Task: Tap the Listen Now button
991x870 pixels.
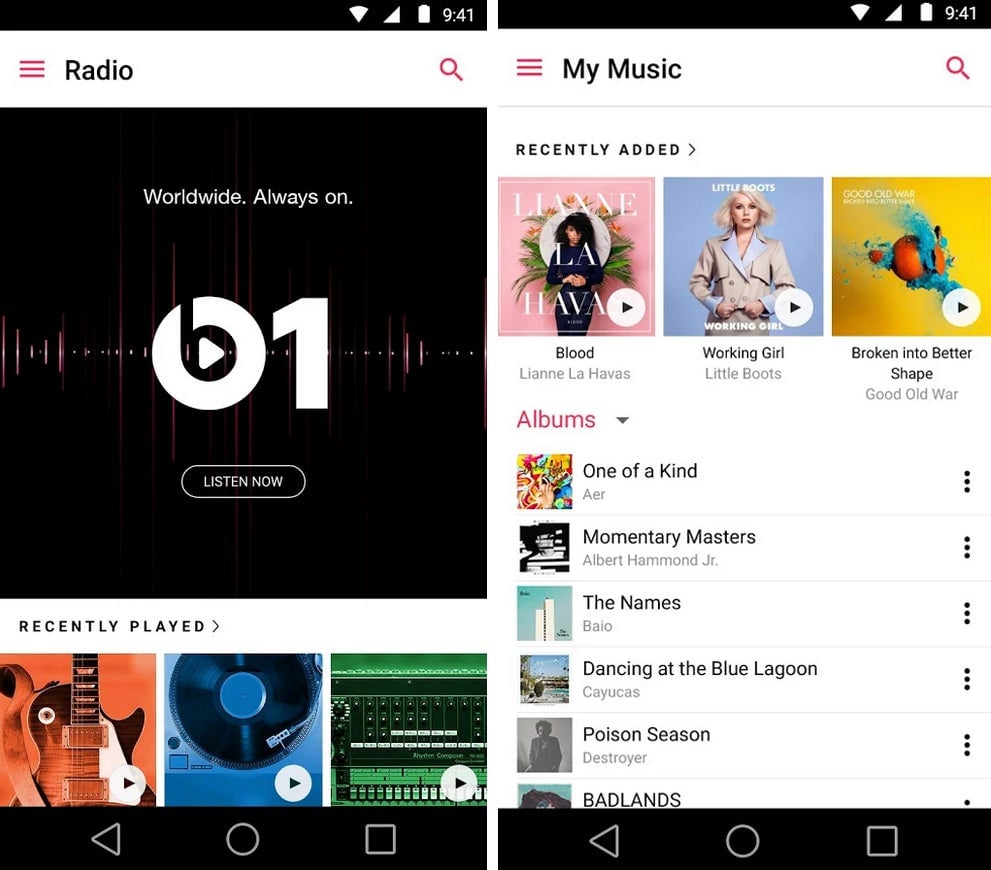Action: [x=243, y=481]
